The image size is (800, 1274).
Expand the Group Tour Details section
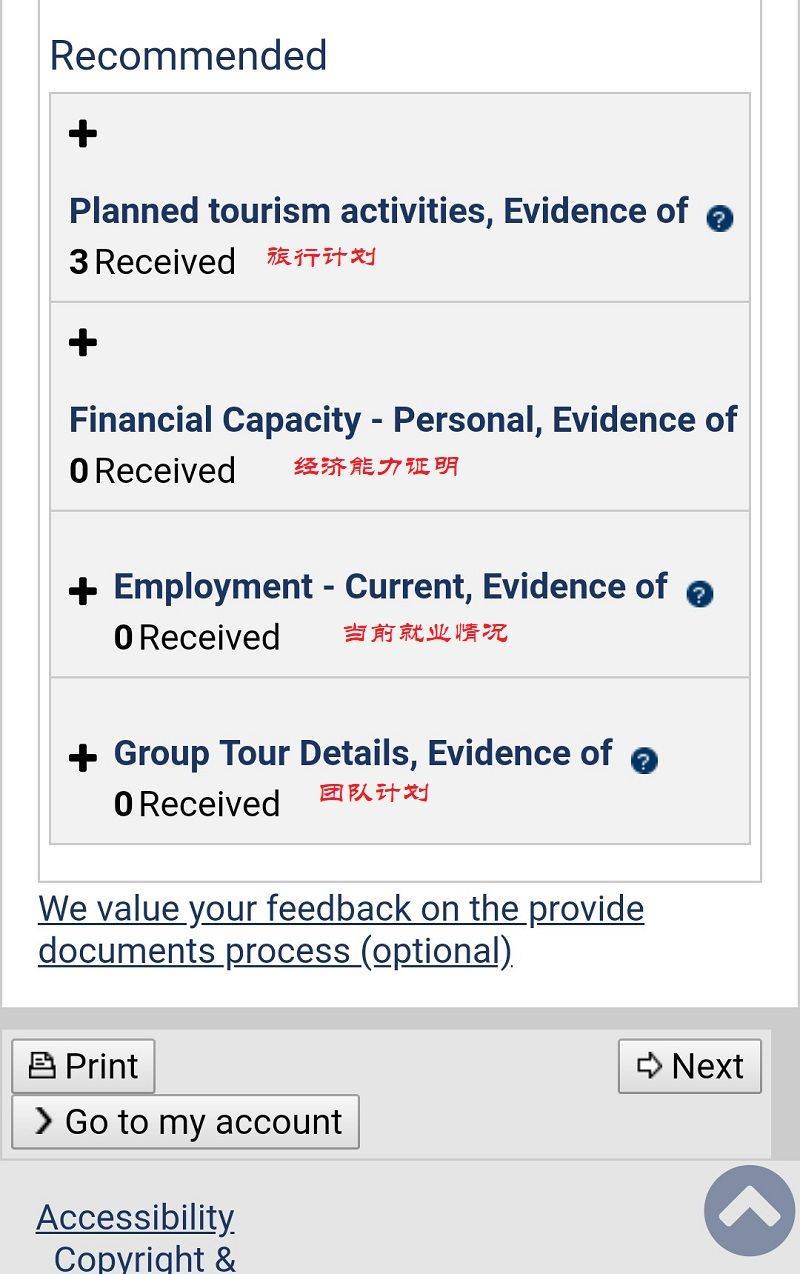click(84, 756)
